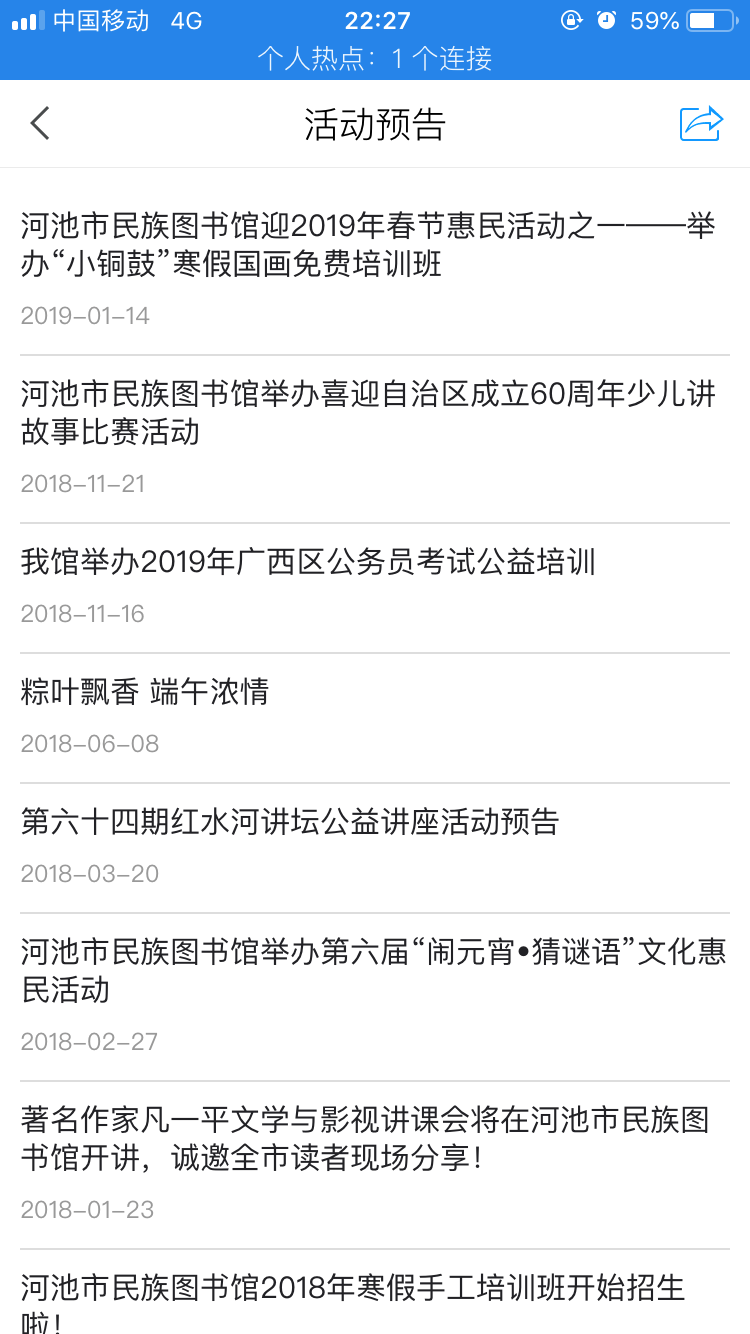Open the "小铜鼓"寒假国画免费培训班 announcement
This screenshot has height=1334, width=750.
[x=368, y=246]
